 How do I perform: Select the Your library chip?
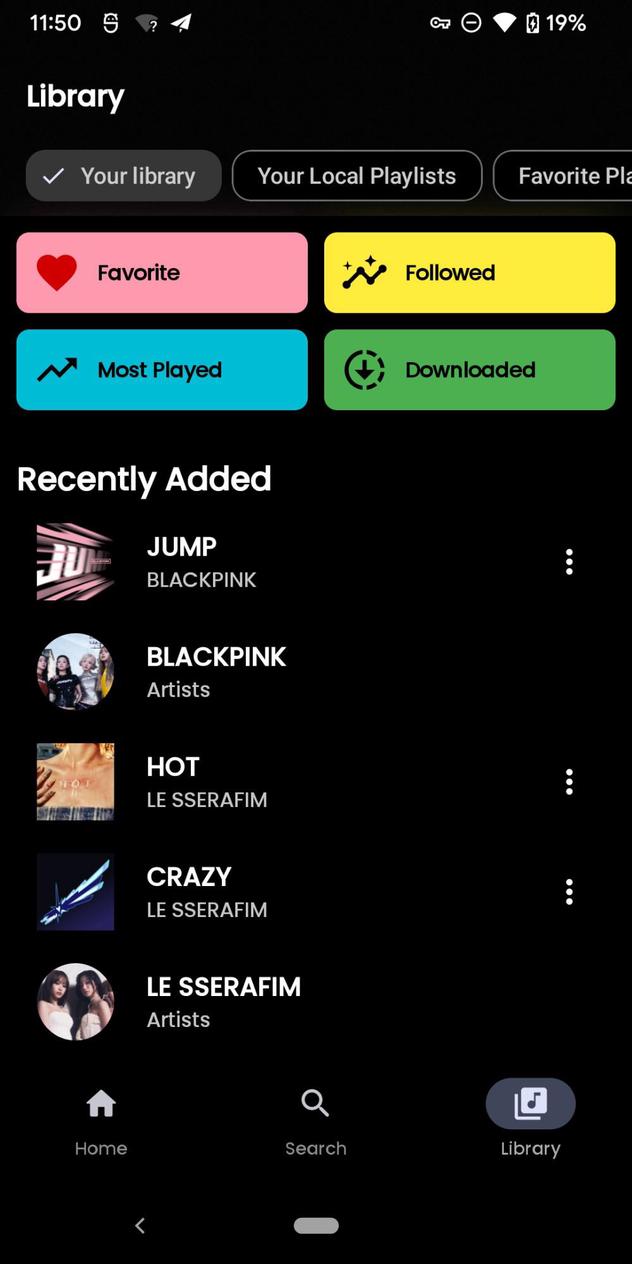pos(123,176)
